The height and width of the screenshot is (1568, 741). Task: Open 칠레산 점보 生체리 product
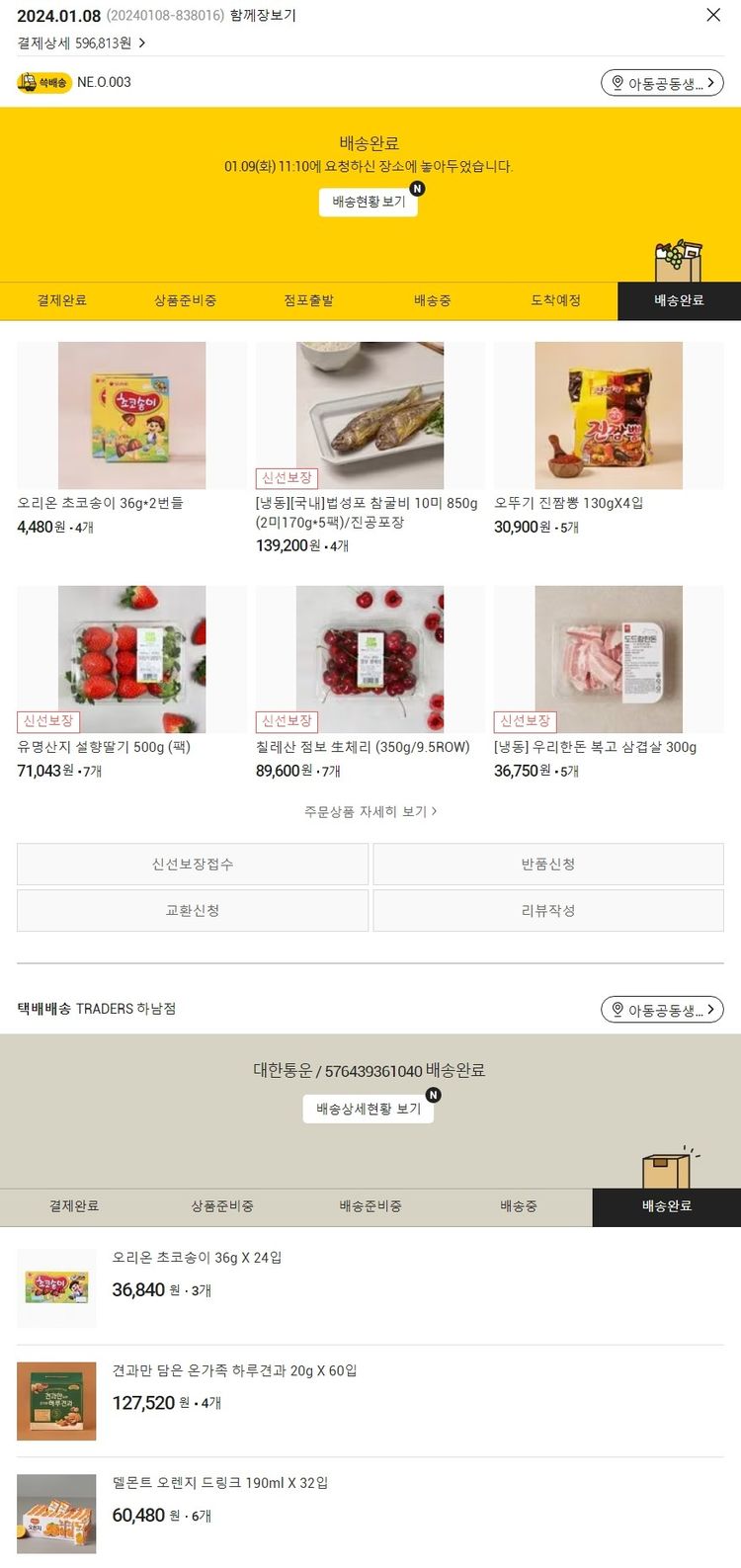coord(370,659)
